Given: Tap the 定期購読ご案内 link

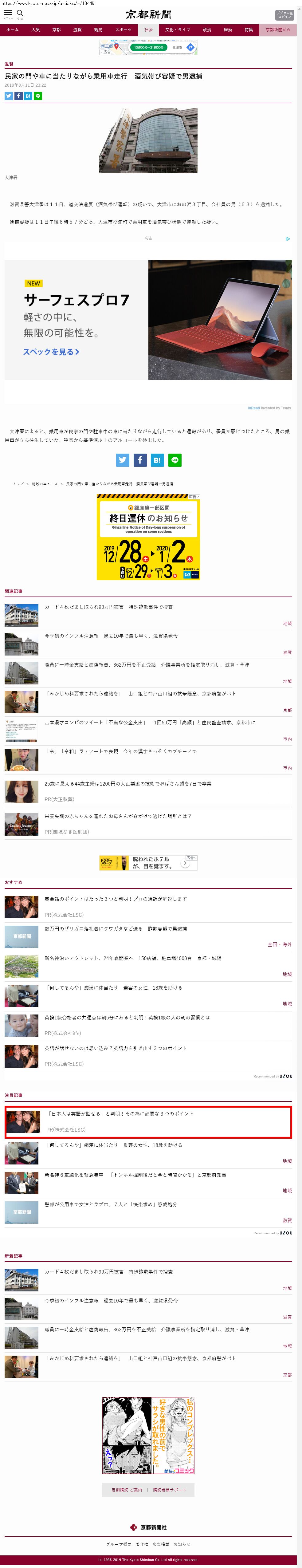Looking at the screenshot, I should click(x=126, y=1490).
